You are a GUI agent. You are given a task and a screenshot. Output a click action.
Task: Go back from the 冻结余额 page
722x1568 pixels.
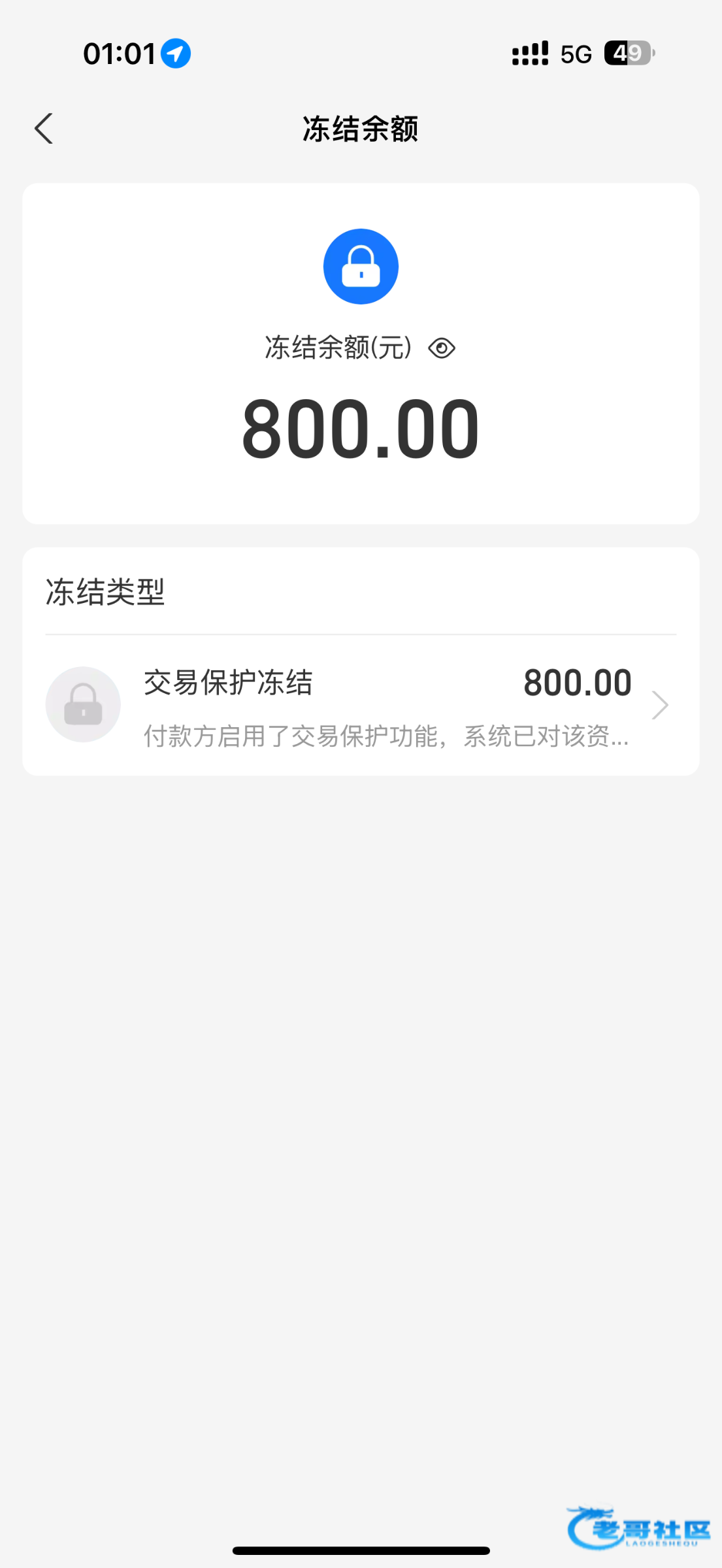point(44,128)
